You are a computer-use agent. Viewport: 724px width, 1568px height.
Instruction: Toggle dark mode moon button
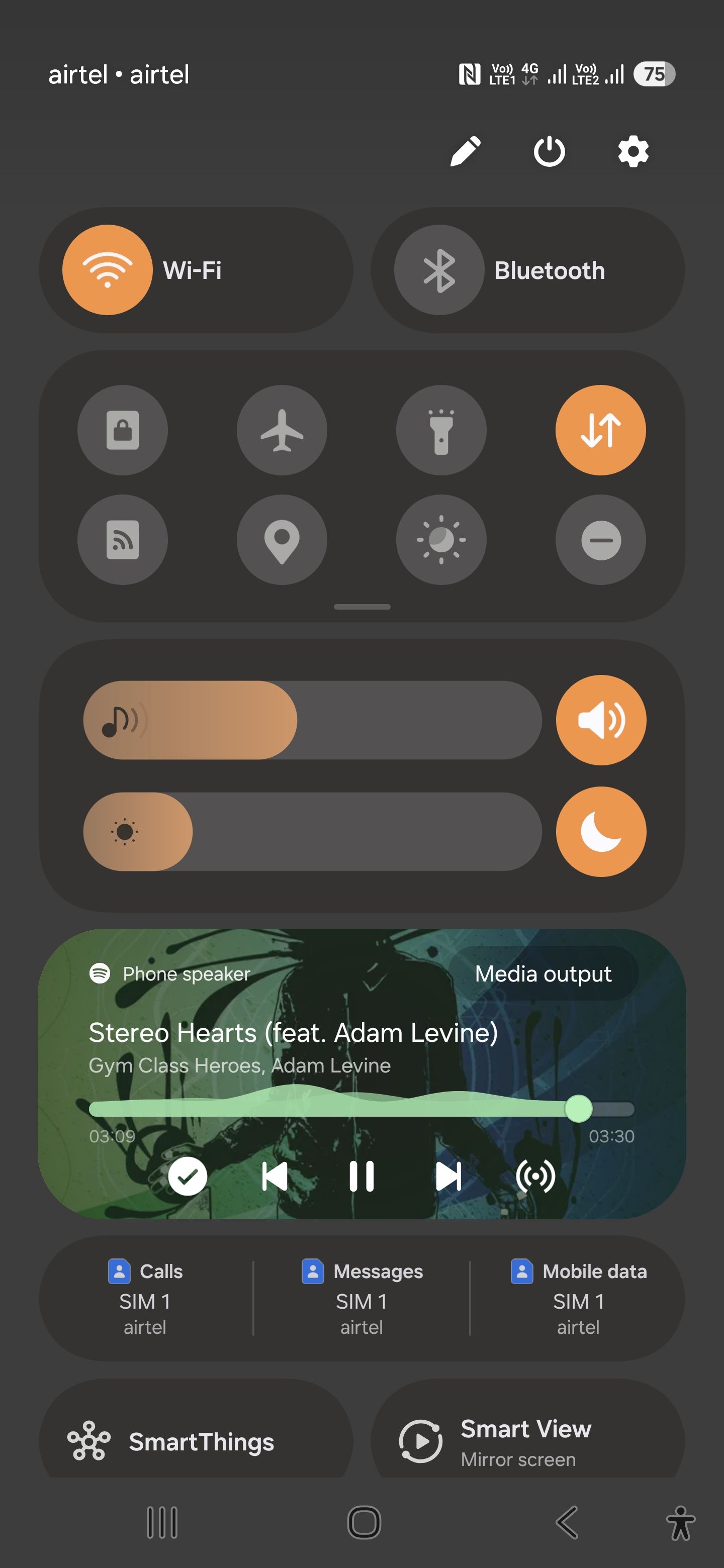click(600, 831)
